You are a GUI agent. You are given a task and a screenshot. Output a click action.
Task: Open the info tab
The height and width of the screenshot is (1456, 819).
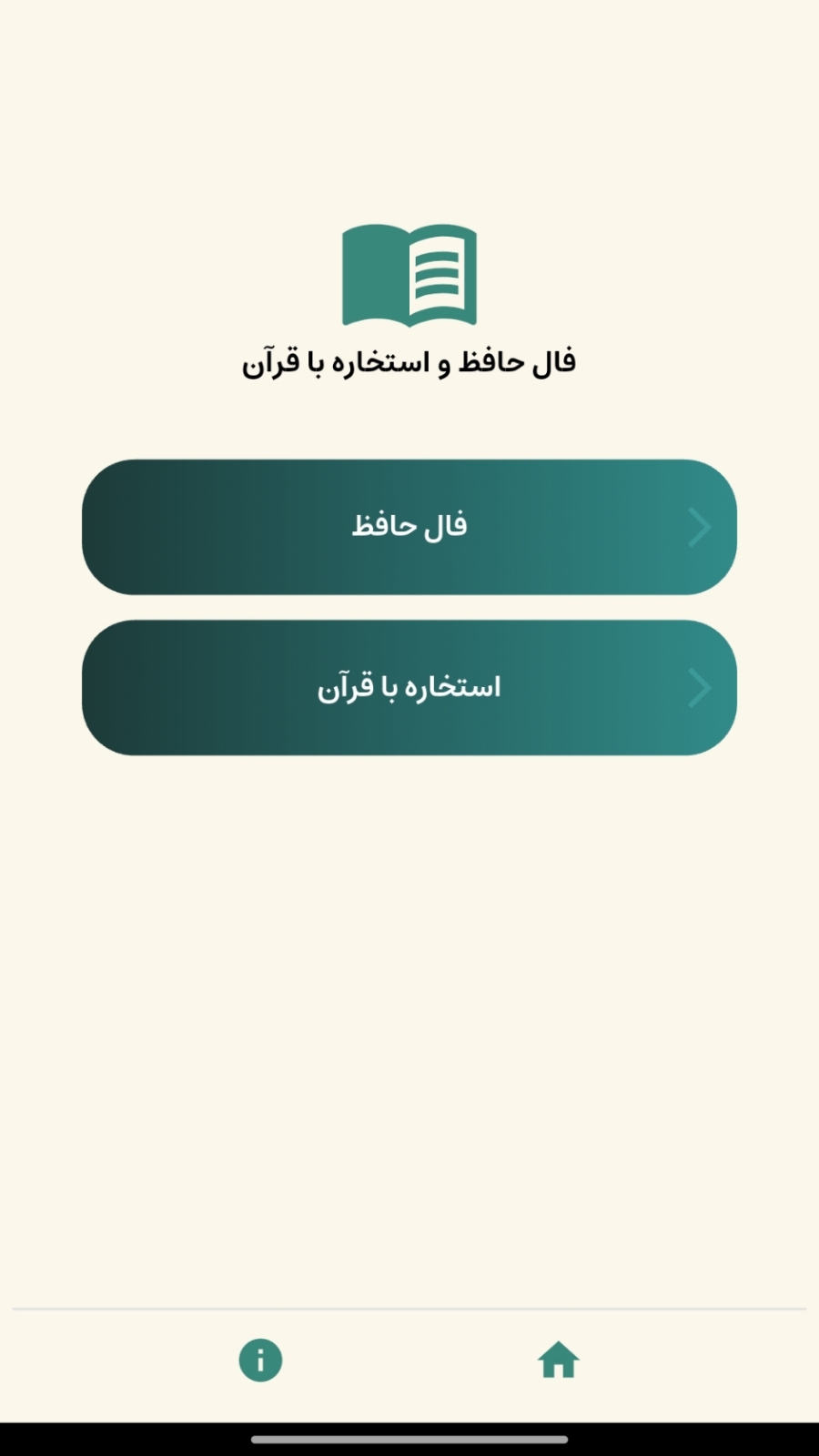(260, 1361)
